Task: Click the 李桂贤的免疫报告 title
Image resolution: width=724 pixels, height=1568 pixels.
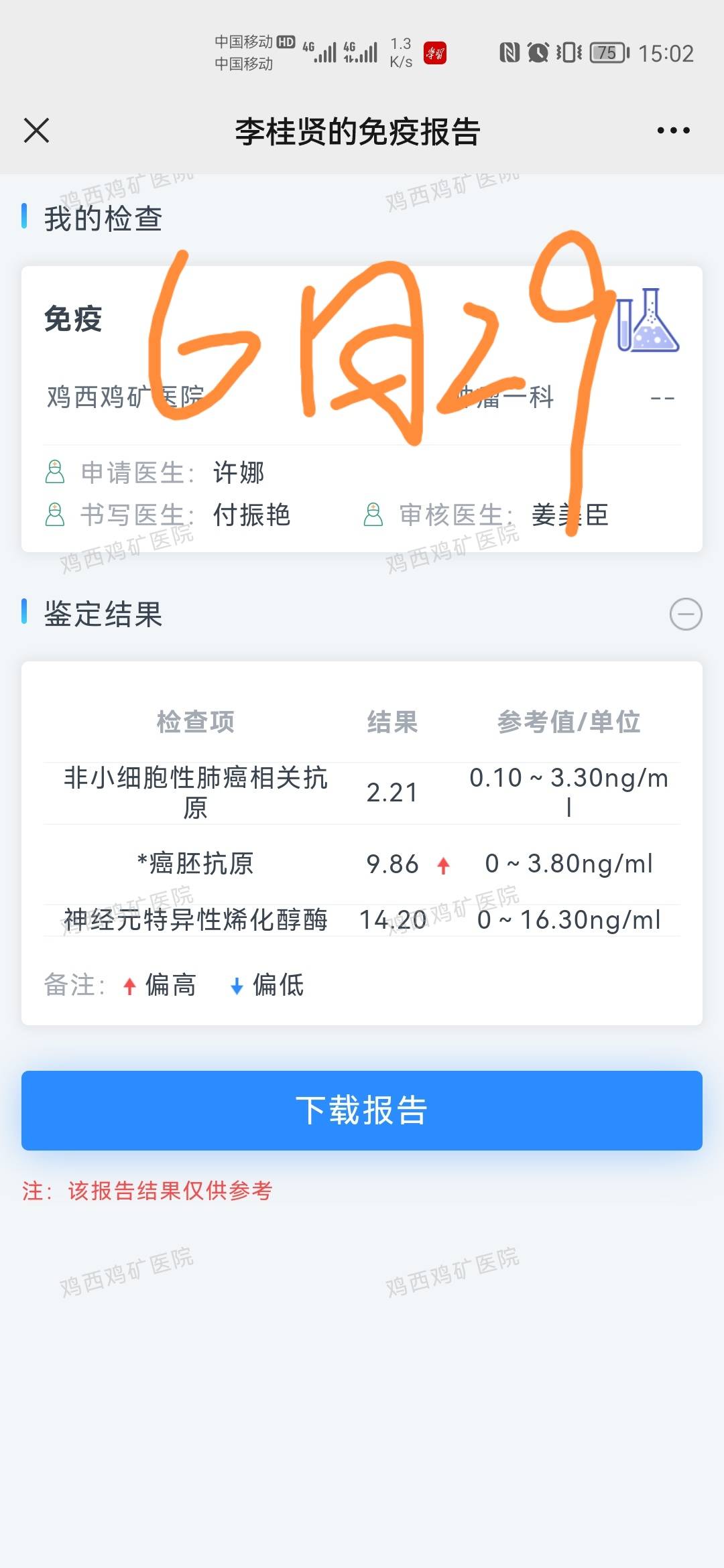Action: (x=360, y=131)
